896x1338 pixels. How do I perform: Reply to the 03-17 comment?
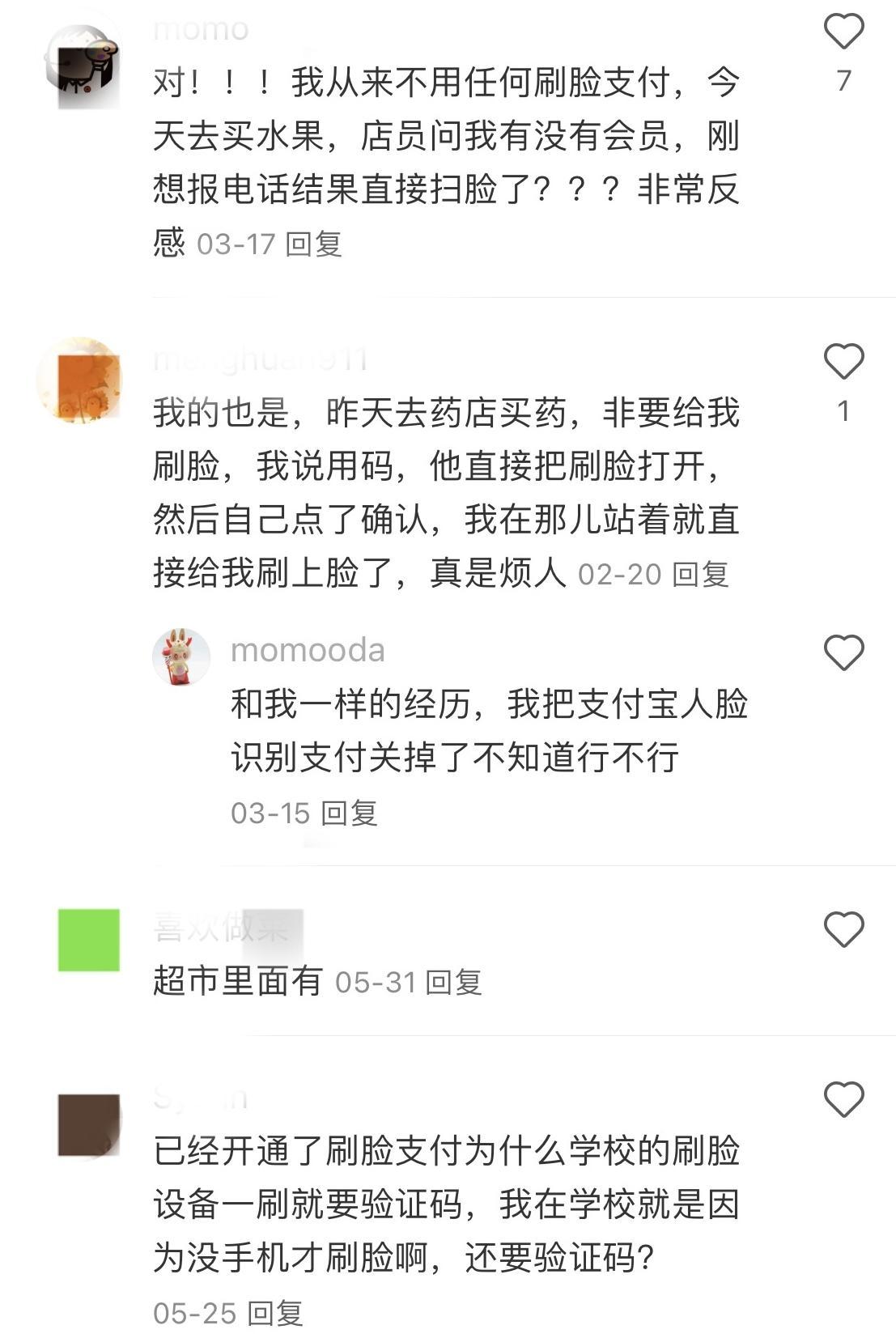pyautogui.click(x=314, y=244)
